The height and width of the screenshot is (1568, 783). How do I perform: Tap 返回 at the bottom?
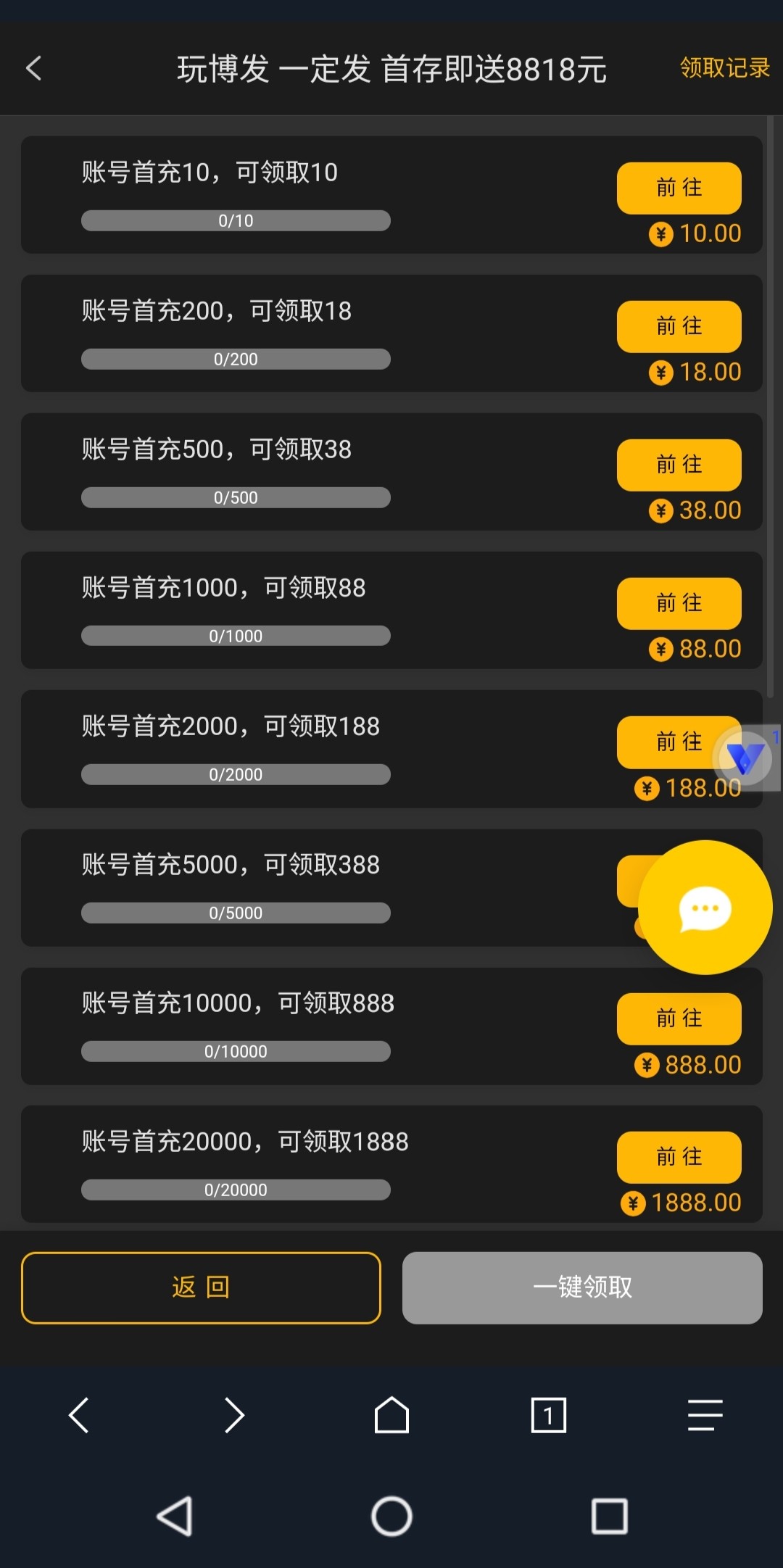click(202, 1287)
